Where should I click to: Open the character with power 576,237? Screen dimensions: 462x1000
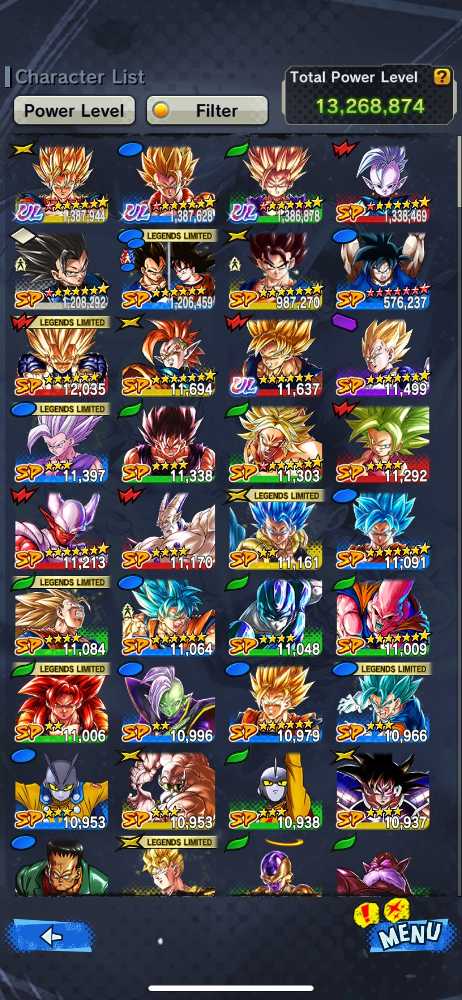coord(383,270)
